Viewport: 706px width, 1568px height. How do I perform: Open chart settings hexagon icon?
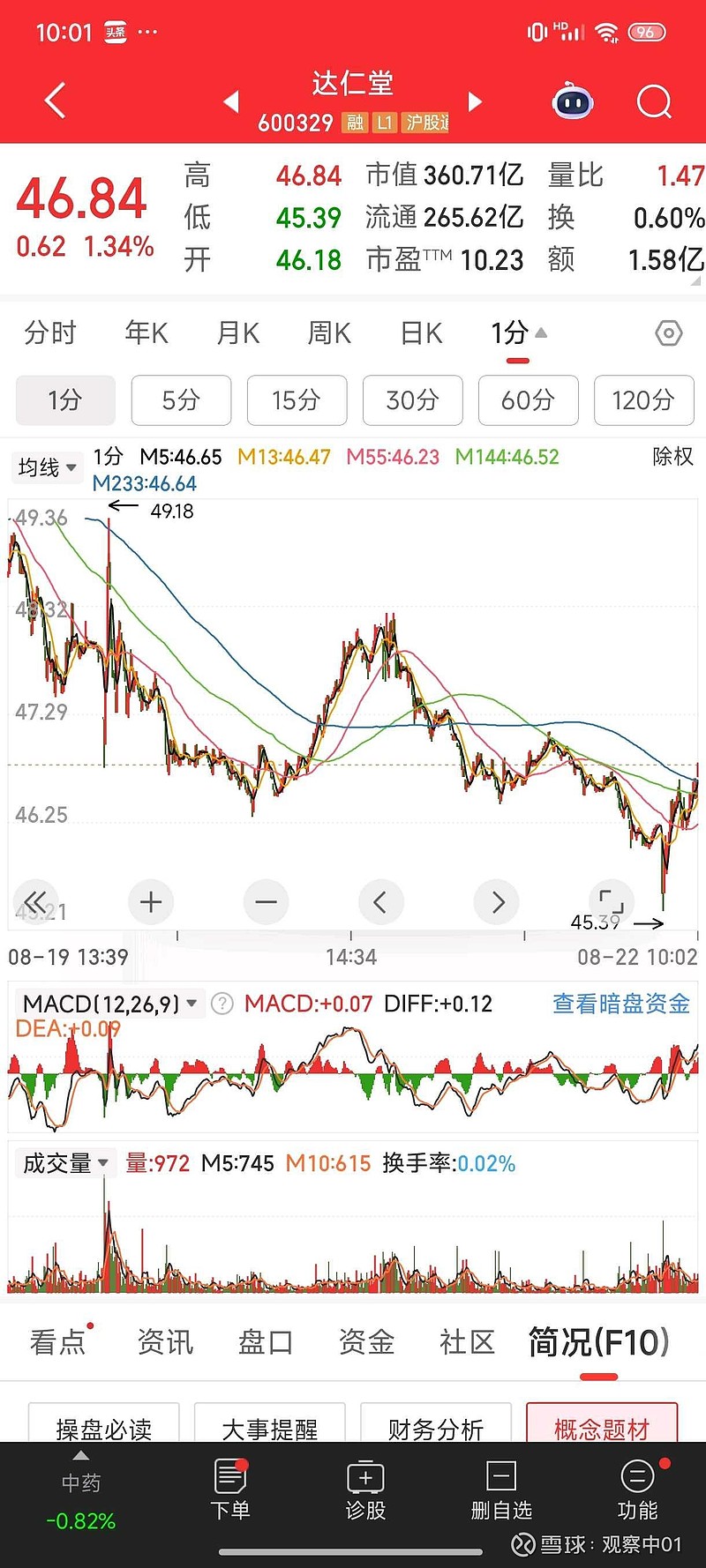point(669,333)
